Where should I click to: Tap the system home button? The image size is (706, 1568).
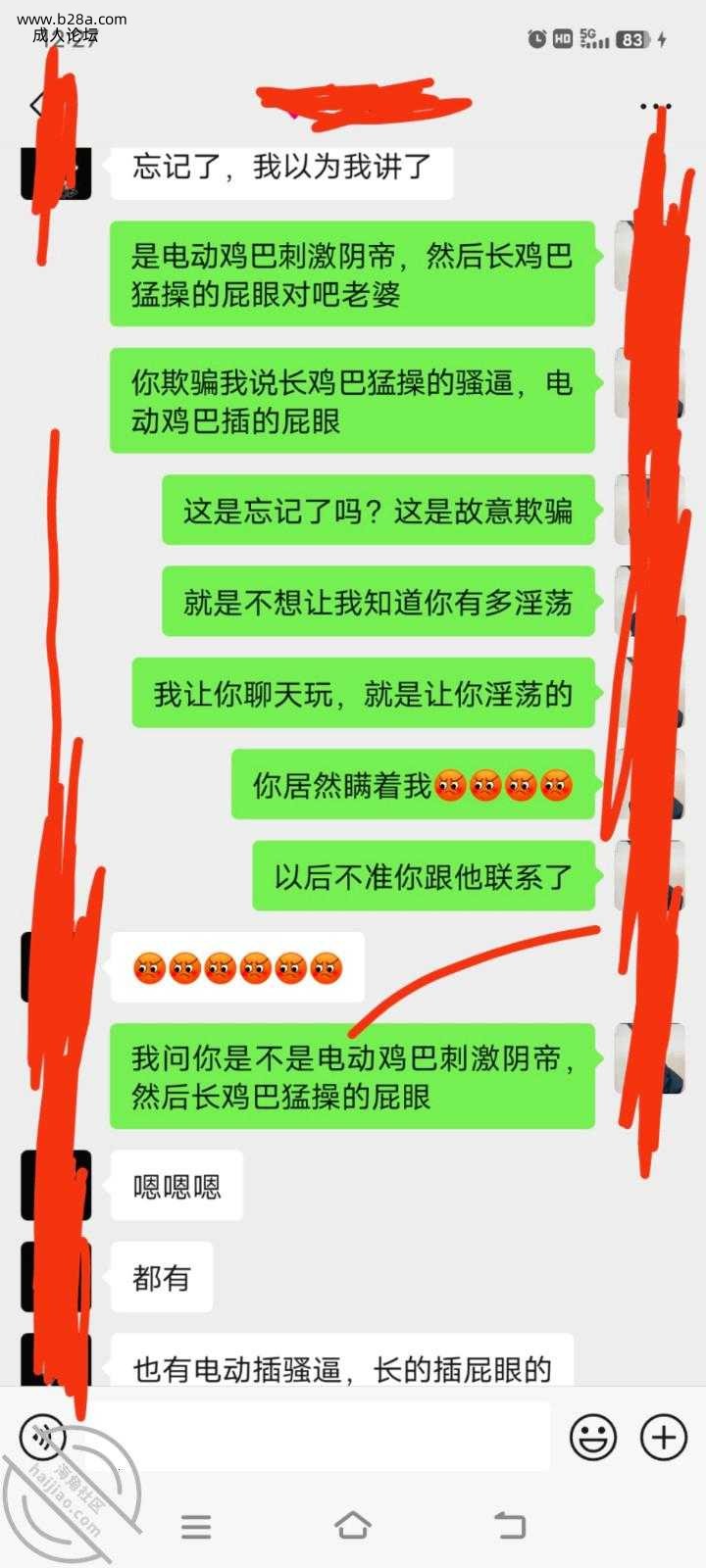[353, 1525]
